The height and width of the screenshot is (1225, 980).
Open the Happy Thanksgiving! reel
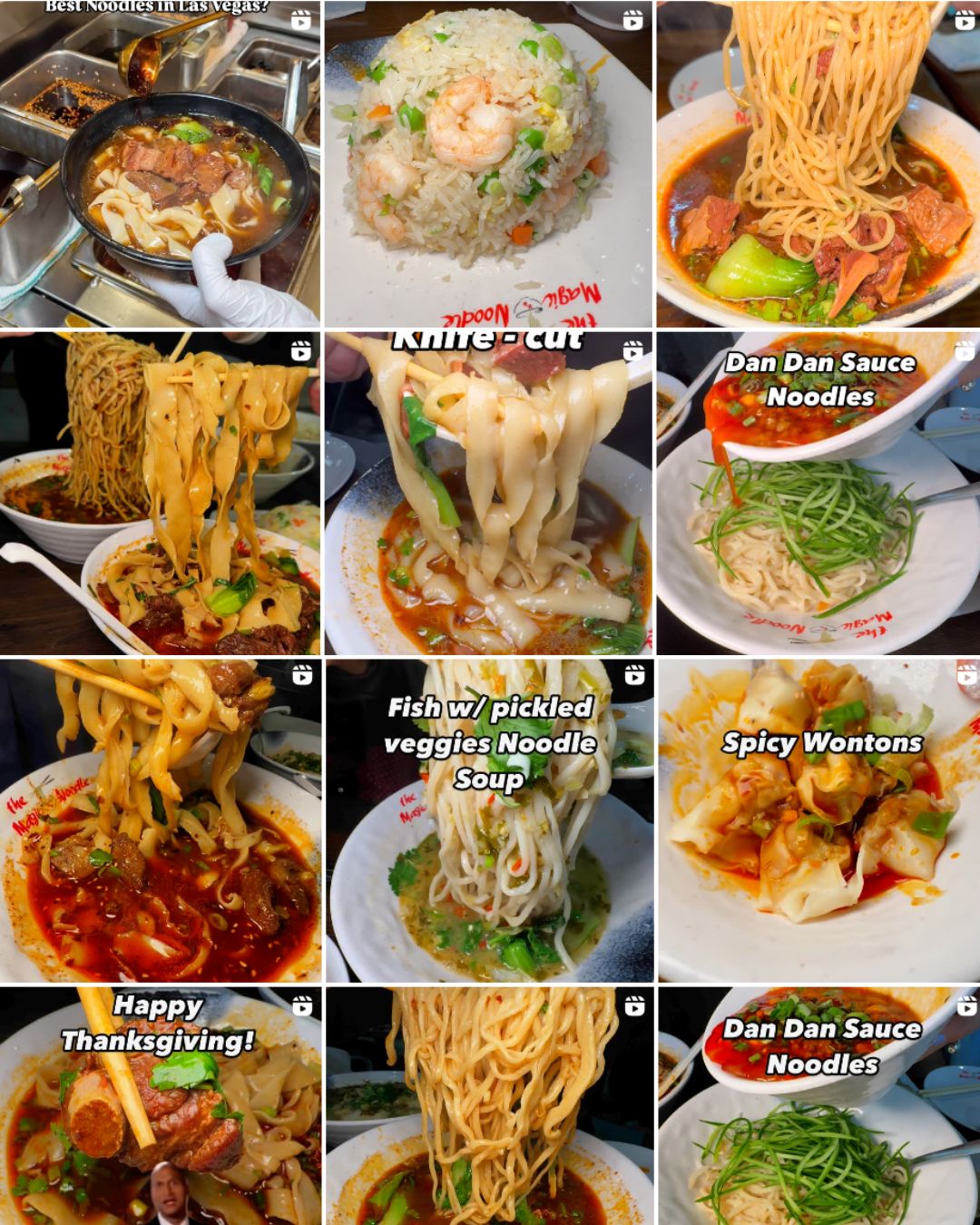coord(160,1107)
